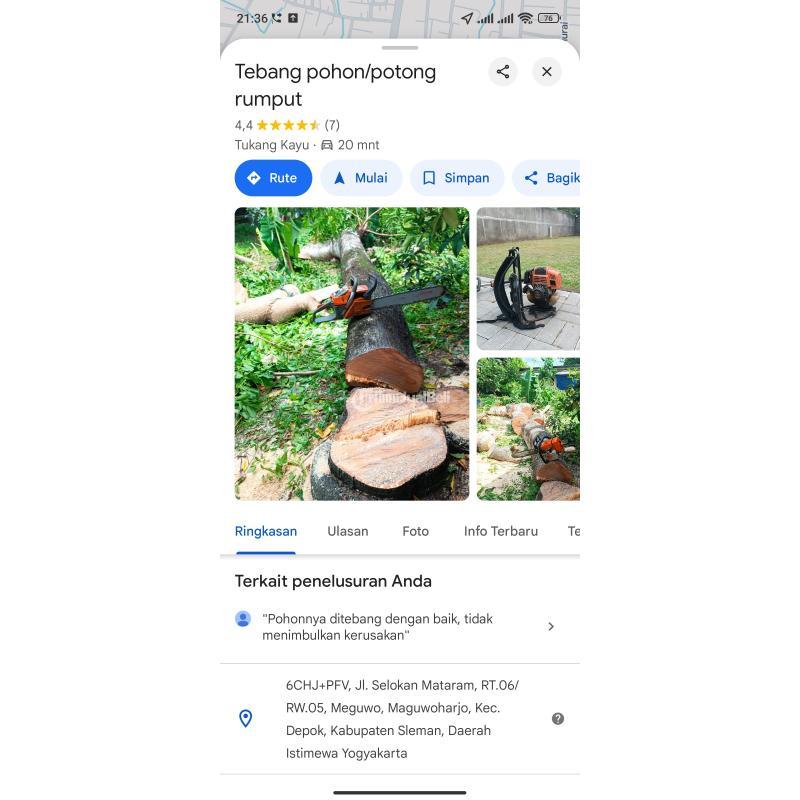The height and width of the screenshot is (800, 800).
Task: Select the Ringkasan tab
Action: [266, 531]
